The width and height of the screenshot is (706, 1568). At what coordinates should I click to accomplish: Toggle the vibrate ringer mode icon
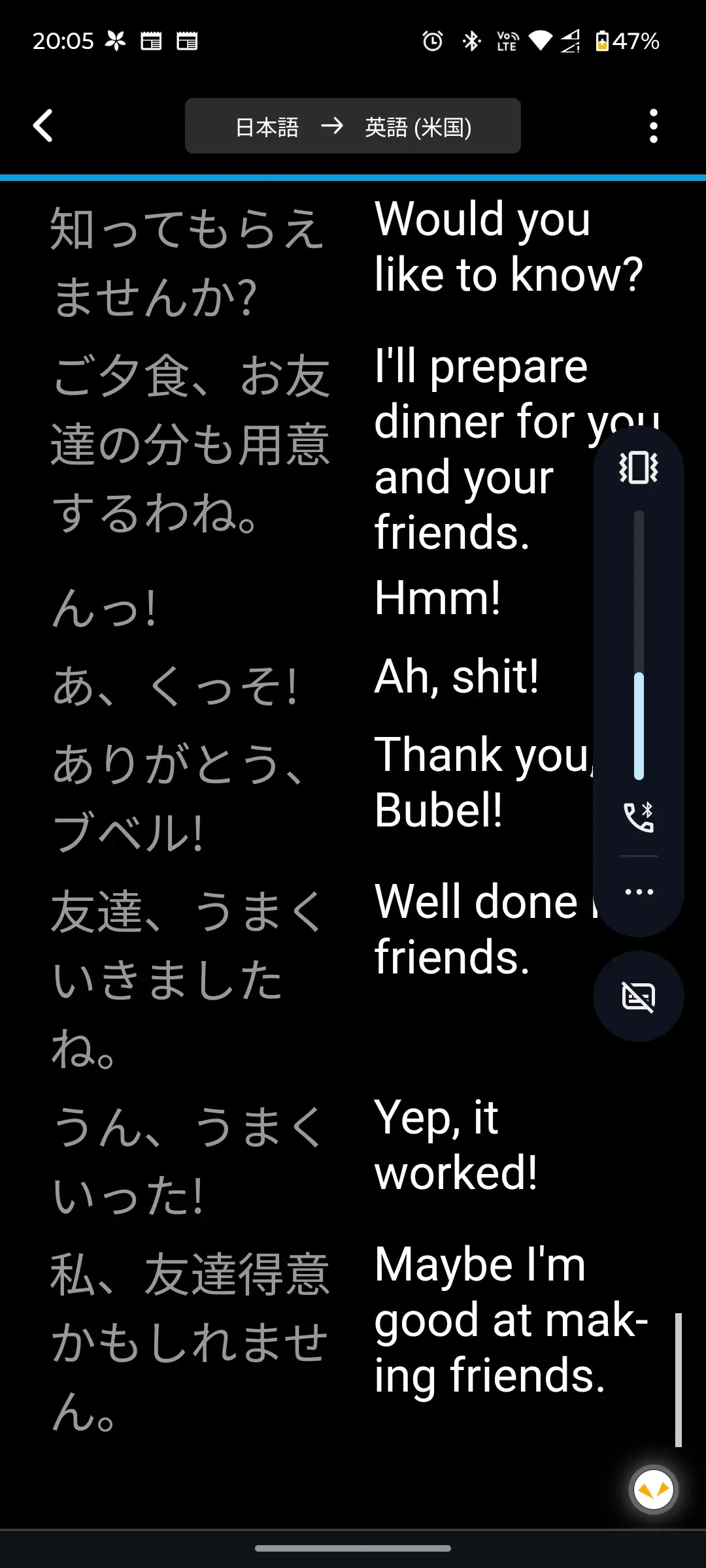pos(639,467)
